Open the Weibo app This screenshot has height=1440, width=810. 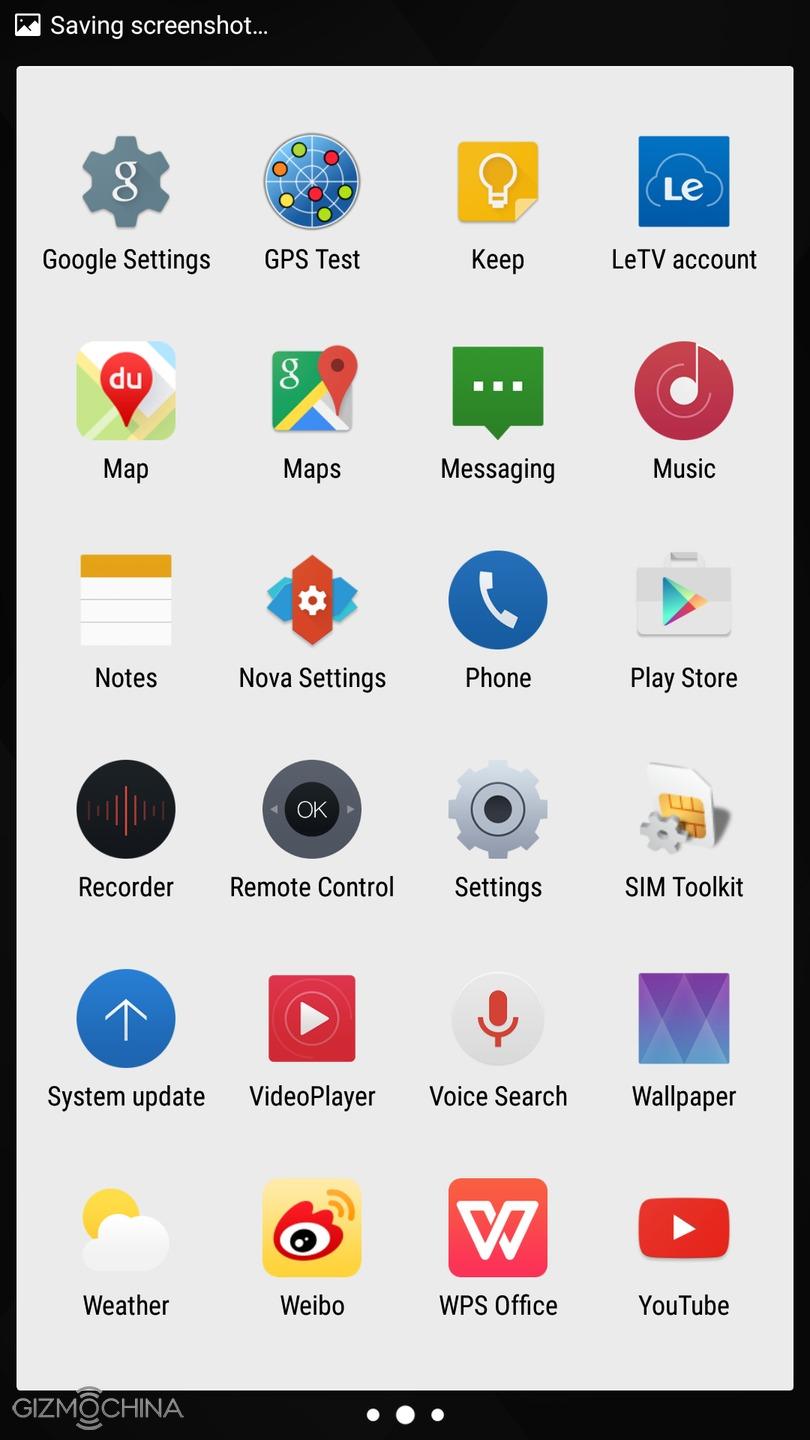(x=312, y=1228)
